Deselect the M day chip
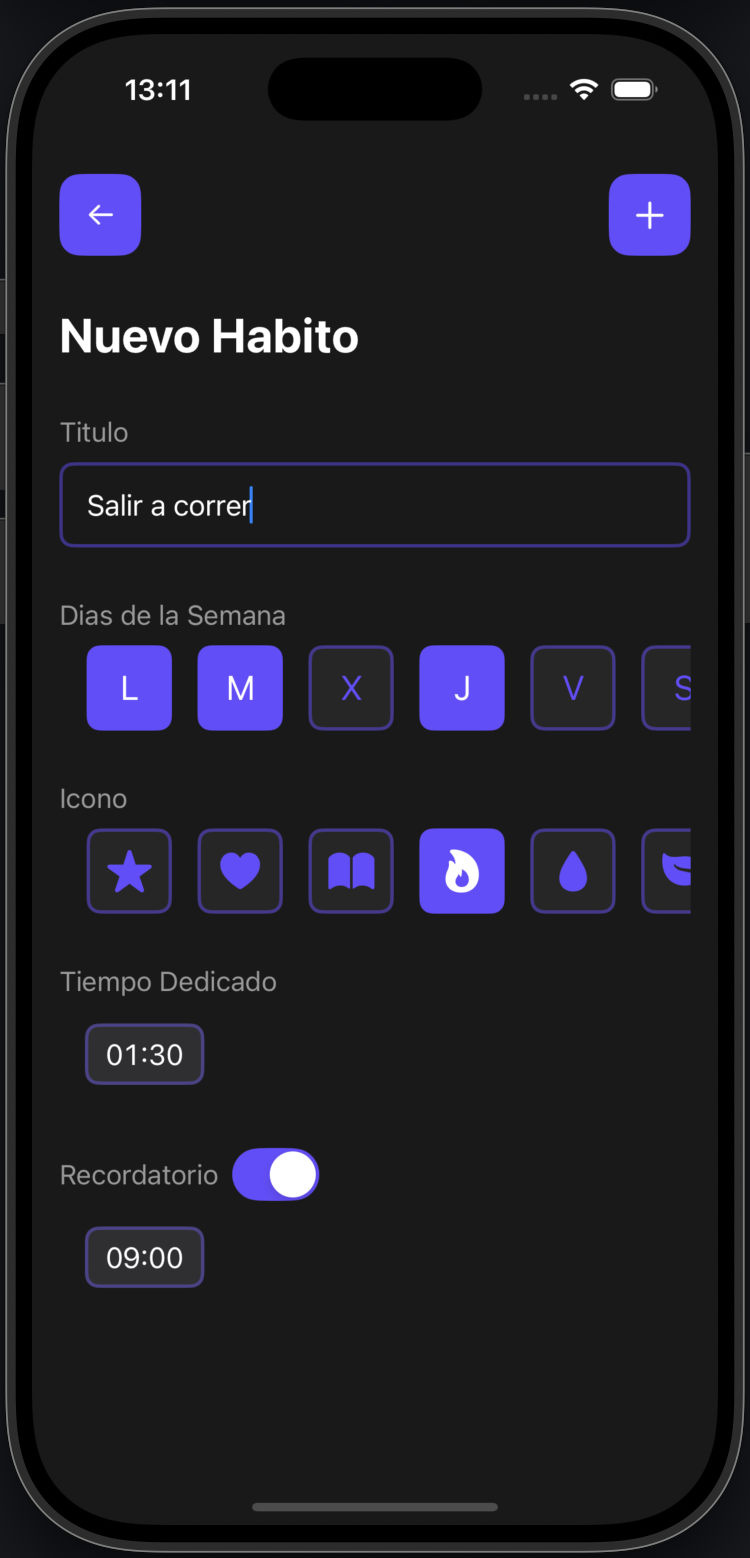The image size is (750, 1558). click(x=240, y=688)
